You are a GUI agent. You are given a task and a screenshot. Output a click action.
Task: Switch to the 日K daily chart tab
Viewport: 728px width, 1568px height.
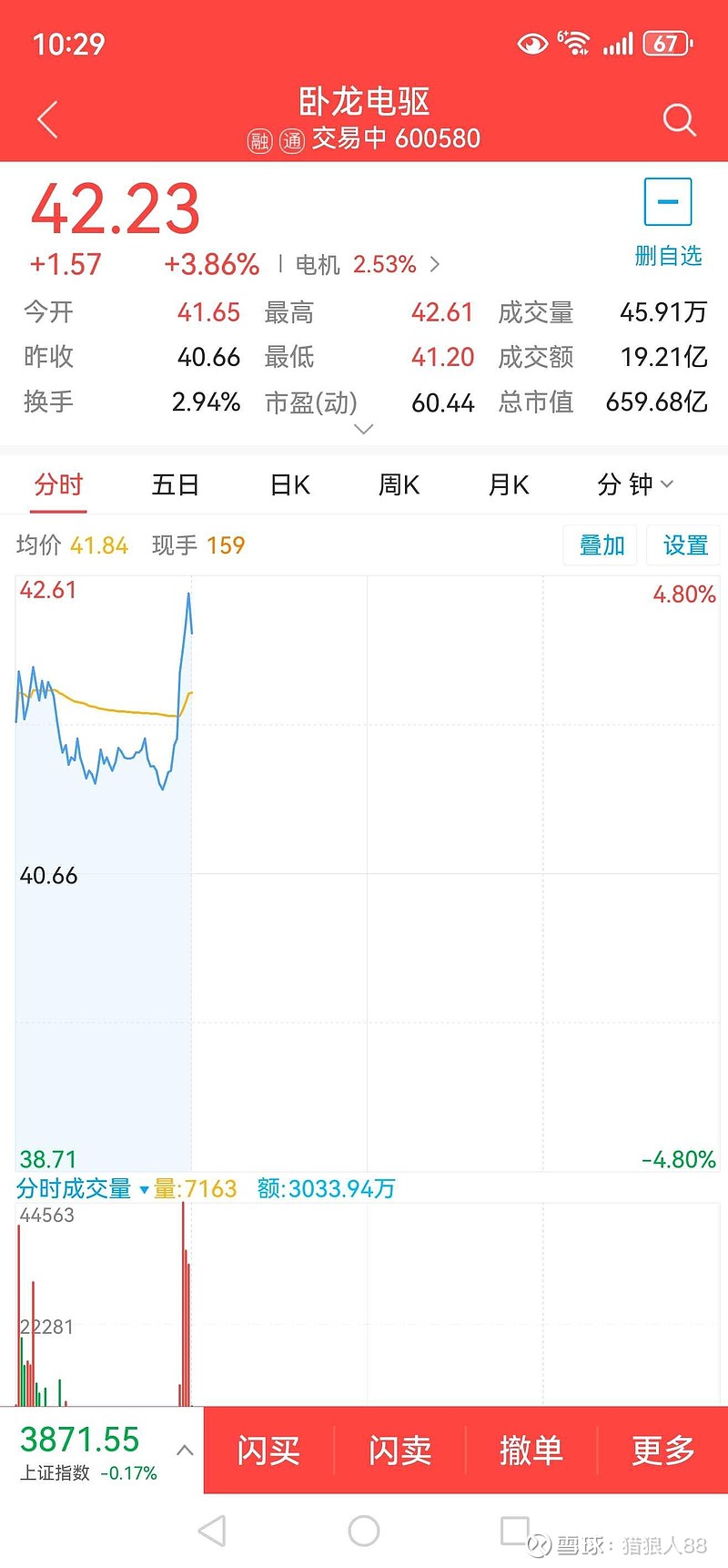pyautogui.click(x=288, y=484)
